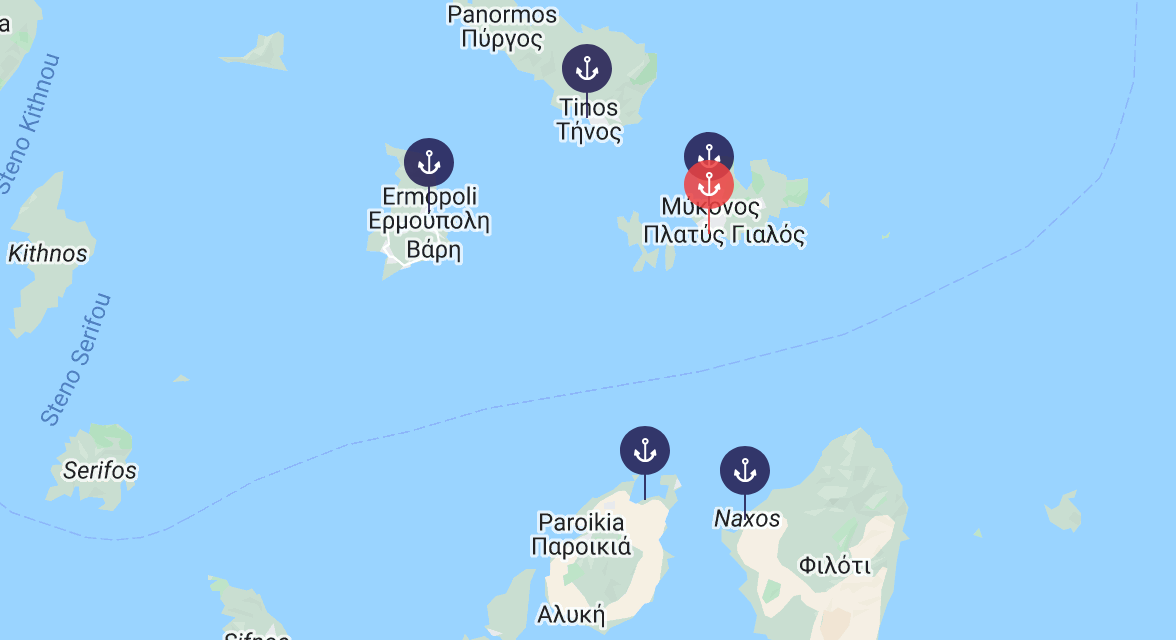The image size is (1176, 640).
Task: Tap the anchor pin at Ermopoli
Action: [429, 163]
